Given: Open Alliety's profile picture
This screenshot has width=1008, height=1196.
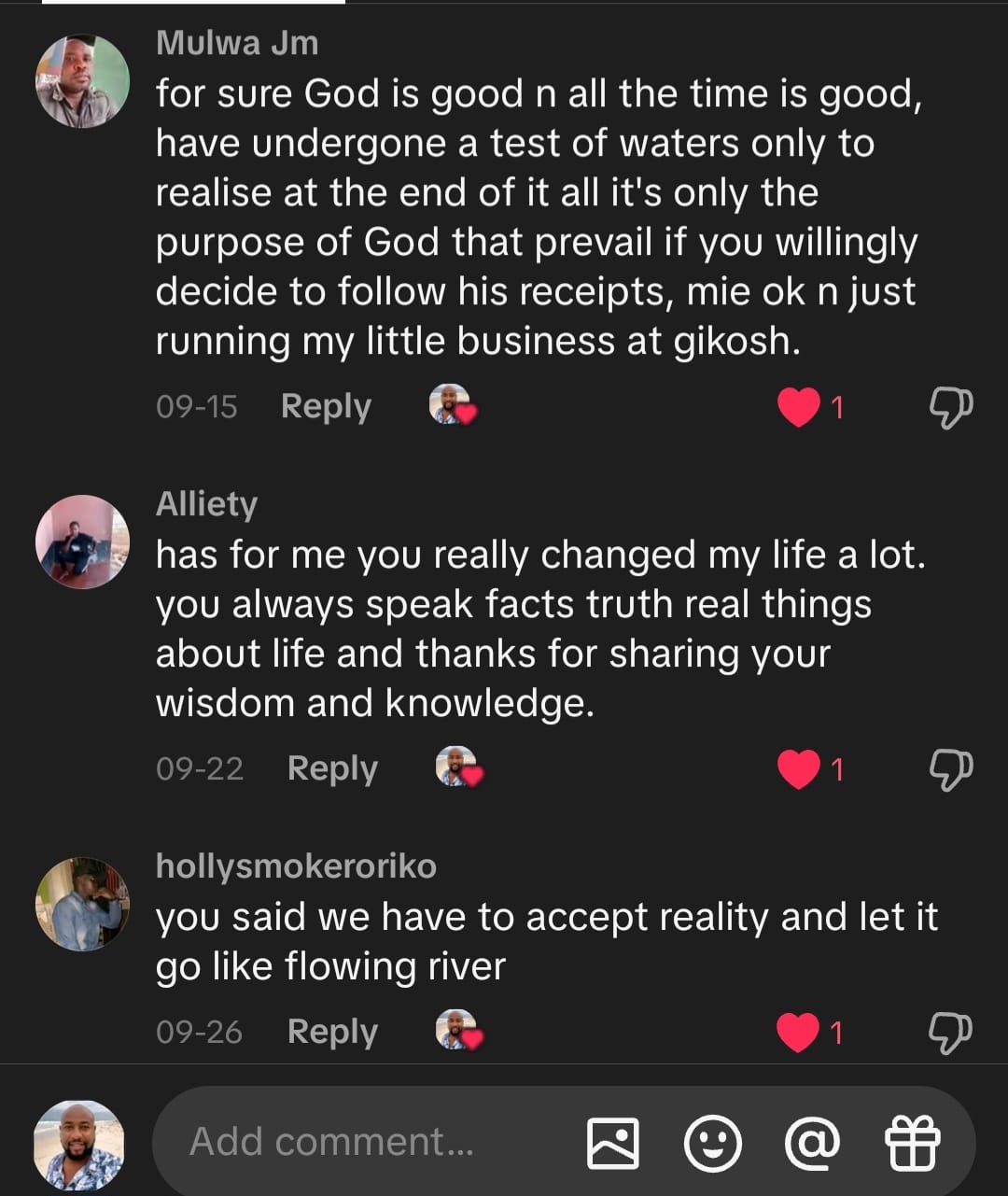Looking at the screenshot, I should [x=82, y=542].
